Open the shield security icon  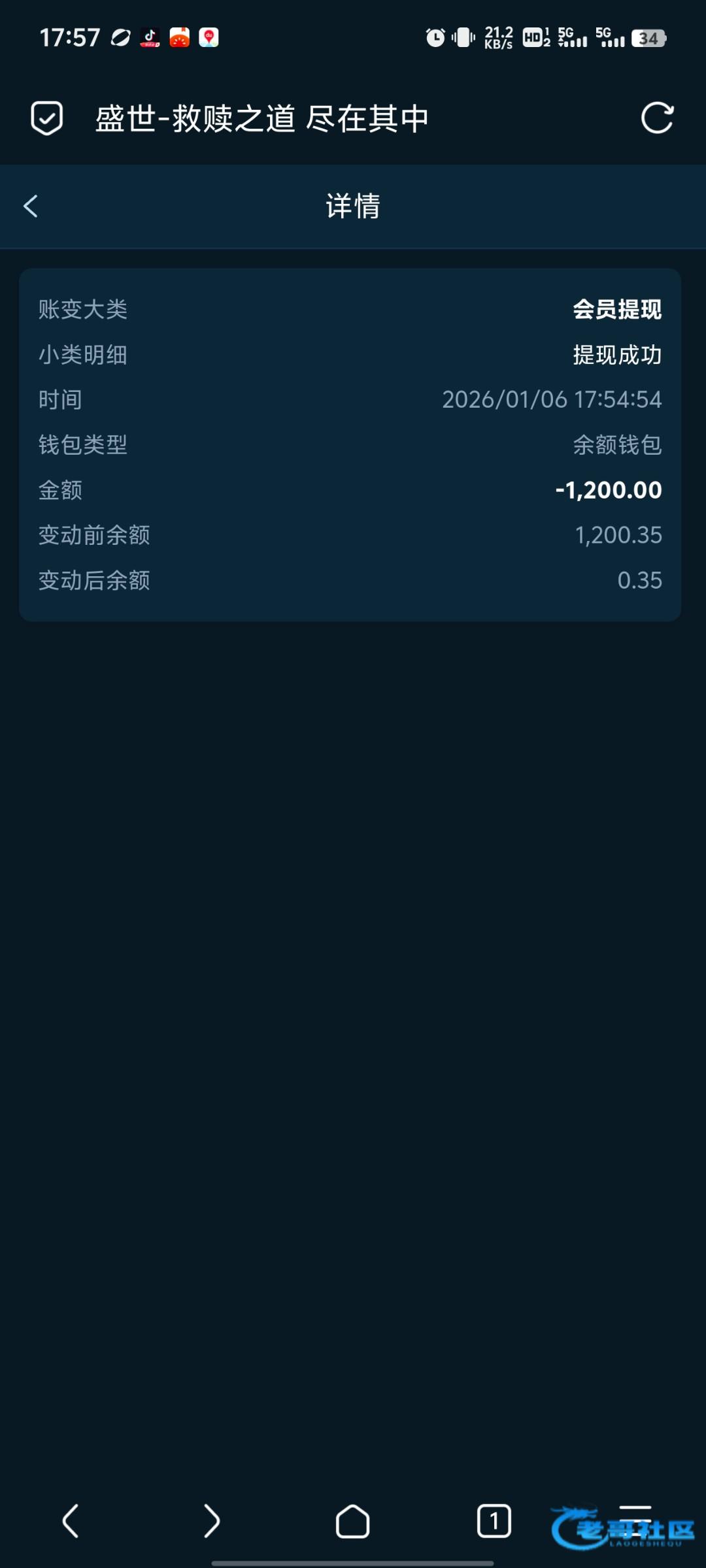click(47, 118)
